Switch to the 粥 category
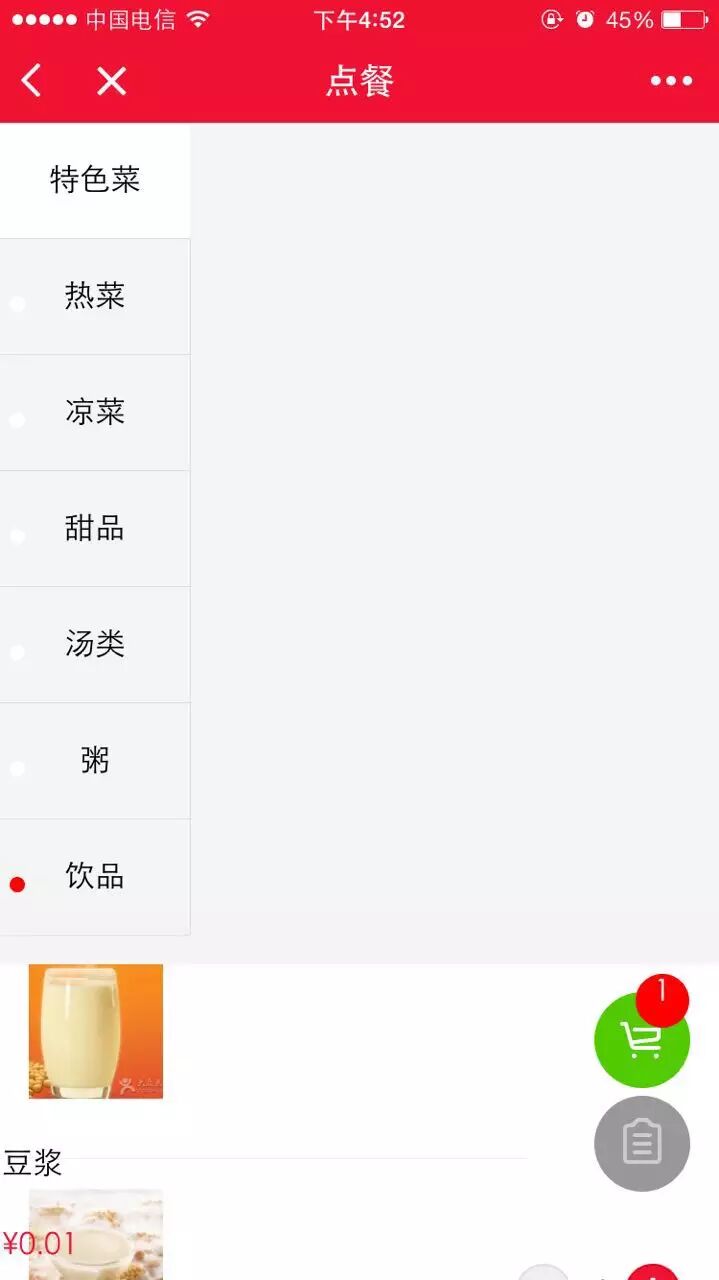Viewport: 719px width, 1280px height. 95,761
